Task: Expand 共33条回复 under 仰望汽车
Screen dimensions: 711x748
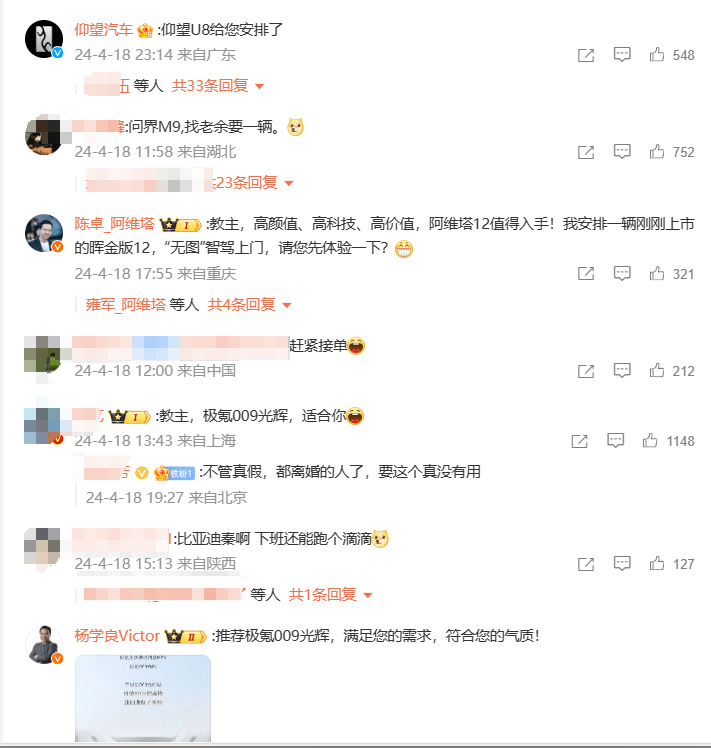Action: point(218,86)
